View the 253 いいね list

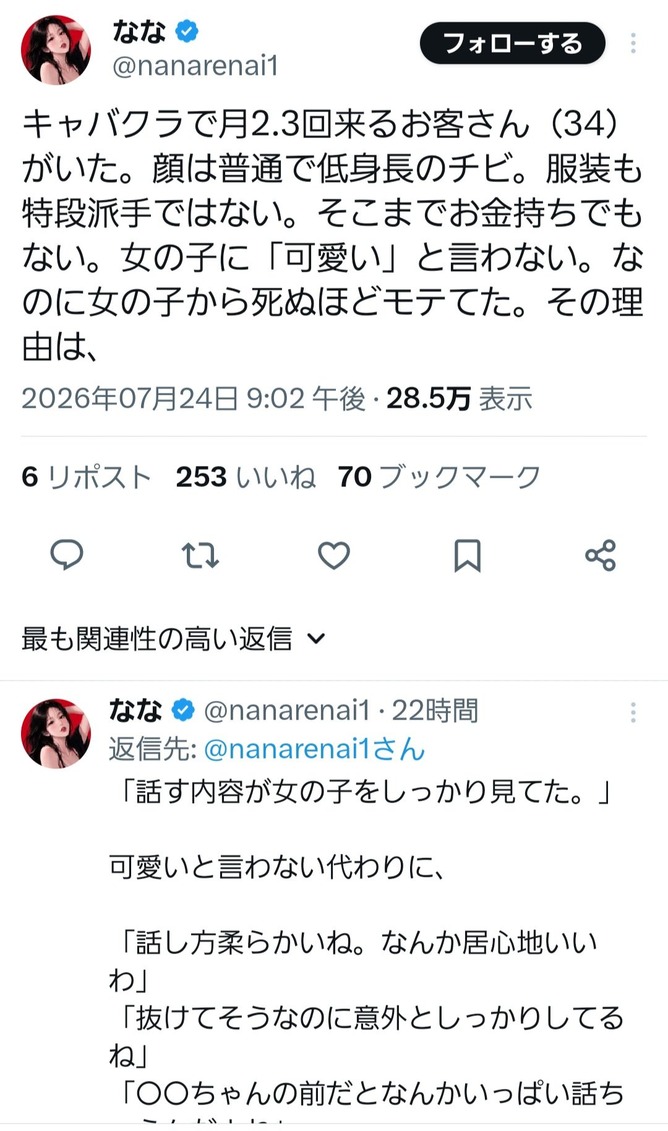coord(246,477)
